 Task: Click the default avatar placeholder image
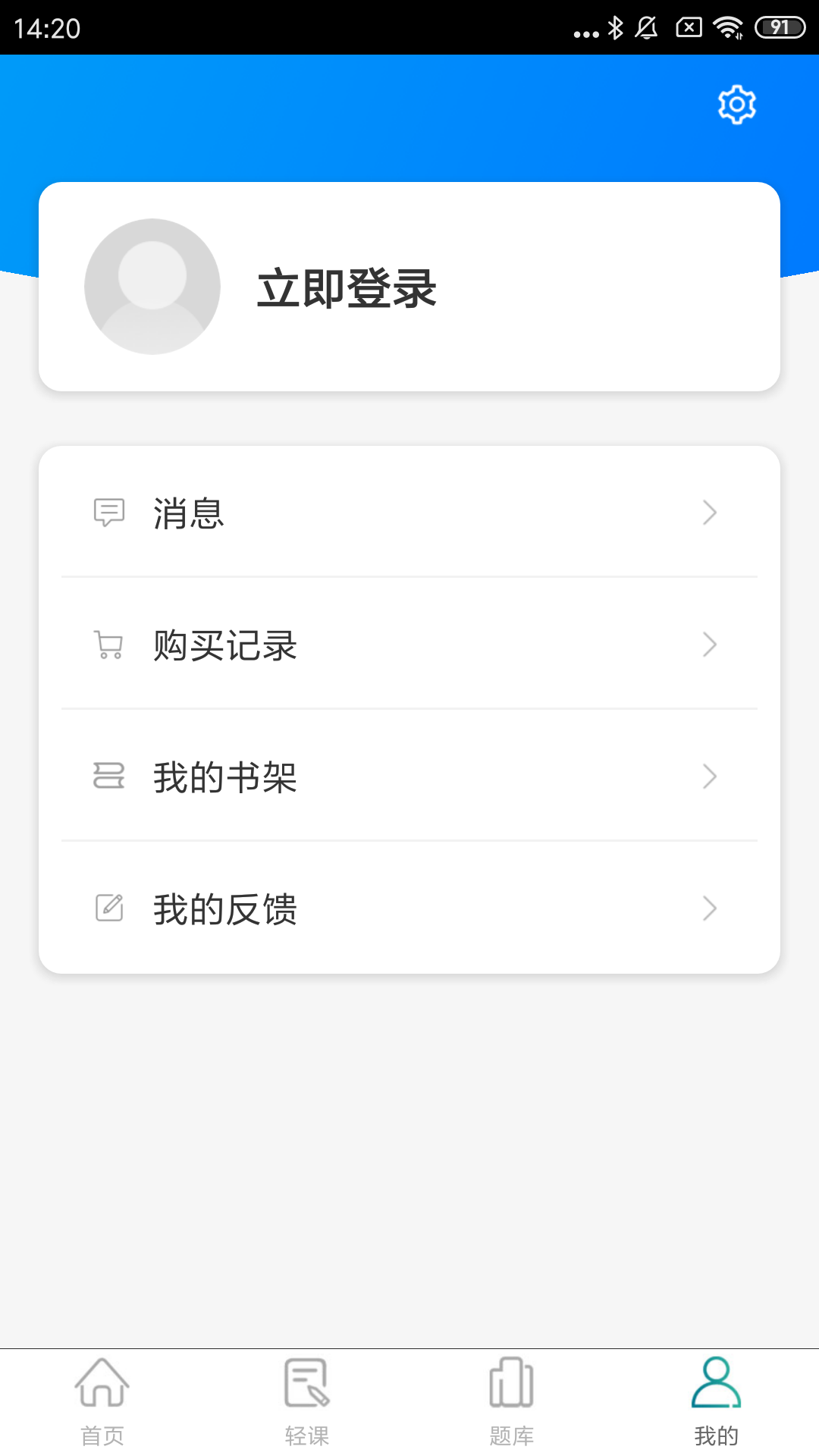pos(152,288)
